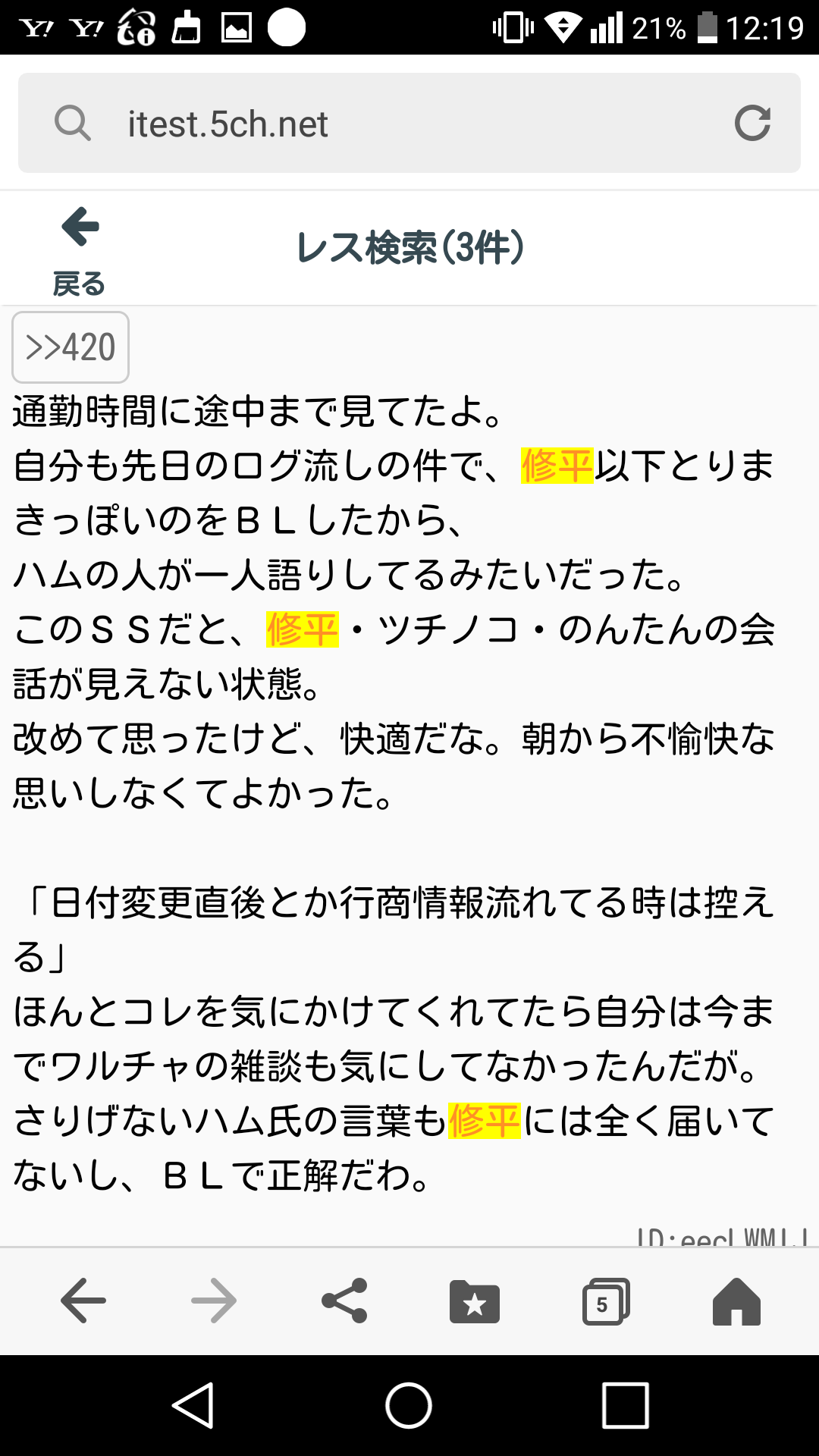Go forward with browser forward arrow
The height and width of the screenshot is (1456, 819).
pyautogui.click(x=214, y=1301)
